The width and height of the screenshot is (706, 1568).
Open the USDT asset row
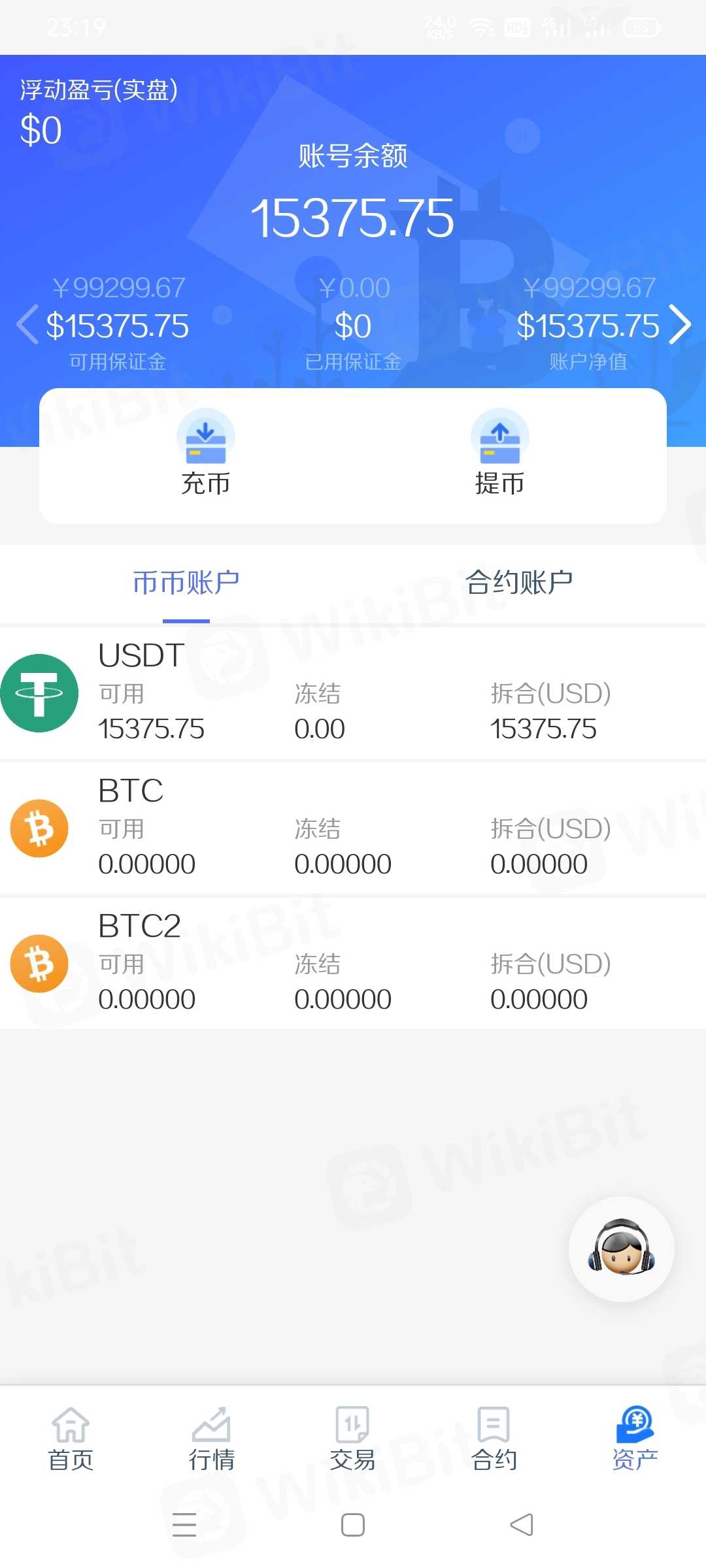[x=353, y=694]
